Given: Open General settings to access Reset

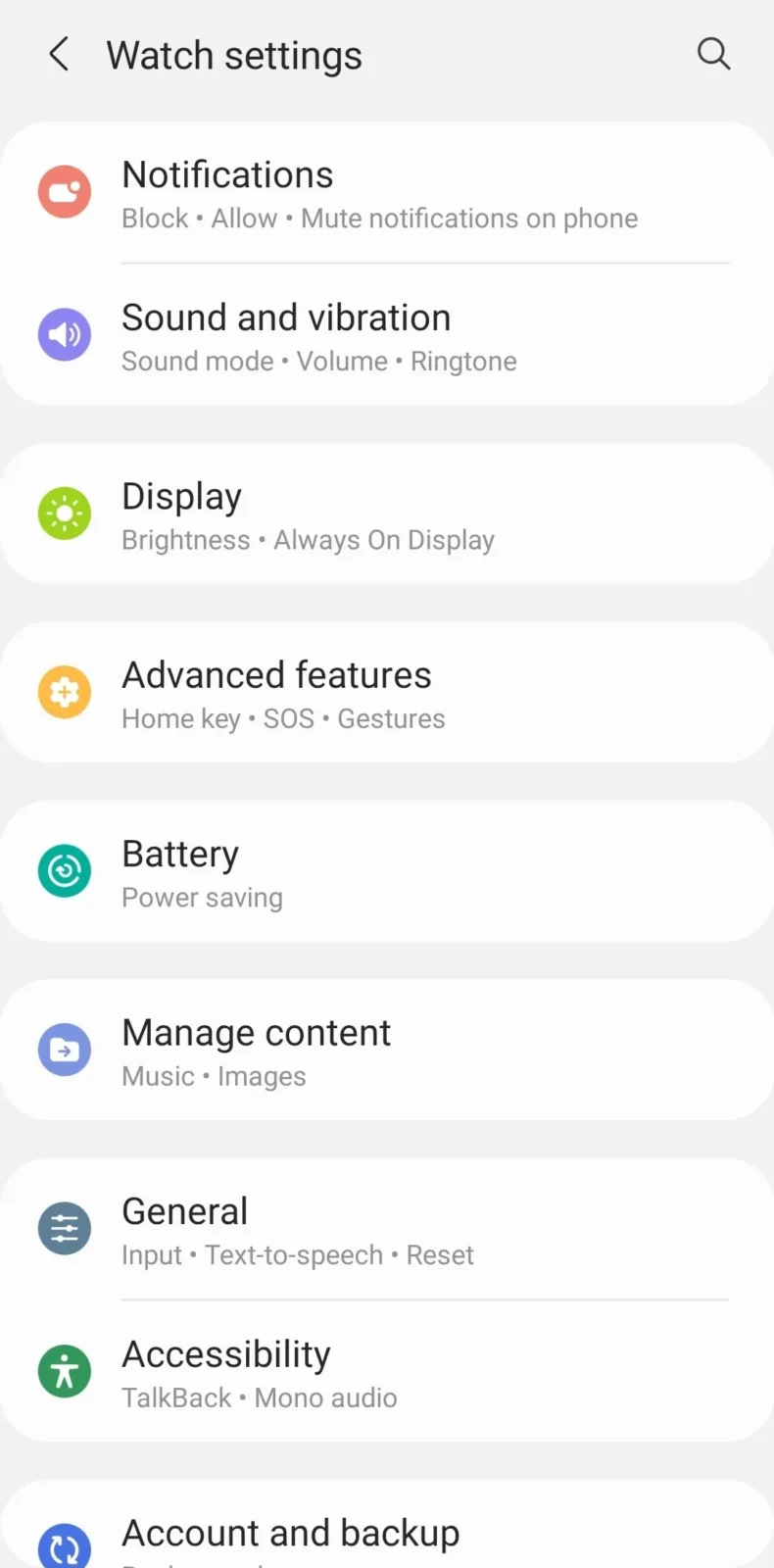Looking at the screenshot, I should tap(387, 1229).
